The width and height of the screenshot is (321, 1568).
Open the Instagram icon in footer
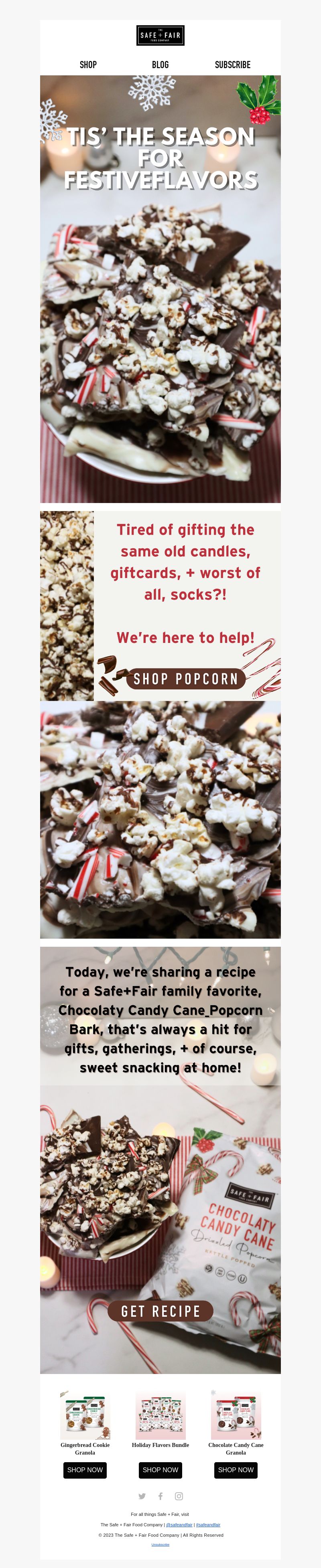pyautogui.click(x=179, y=1495)
